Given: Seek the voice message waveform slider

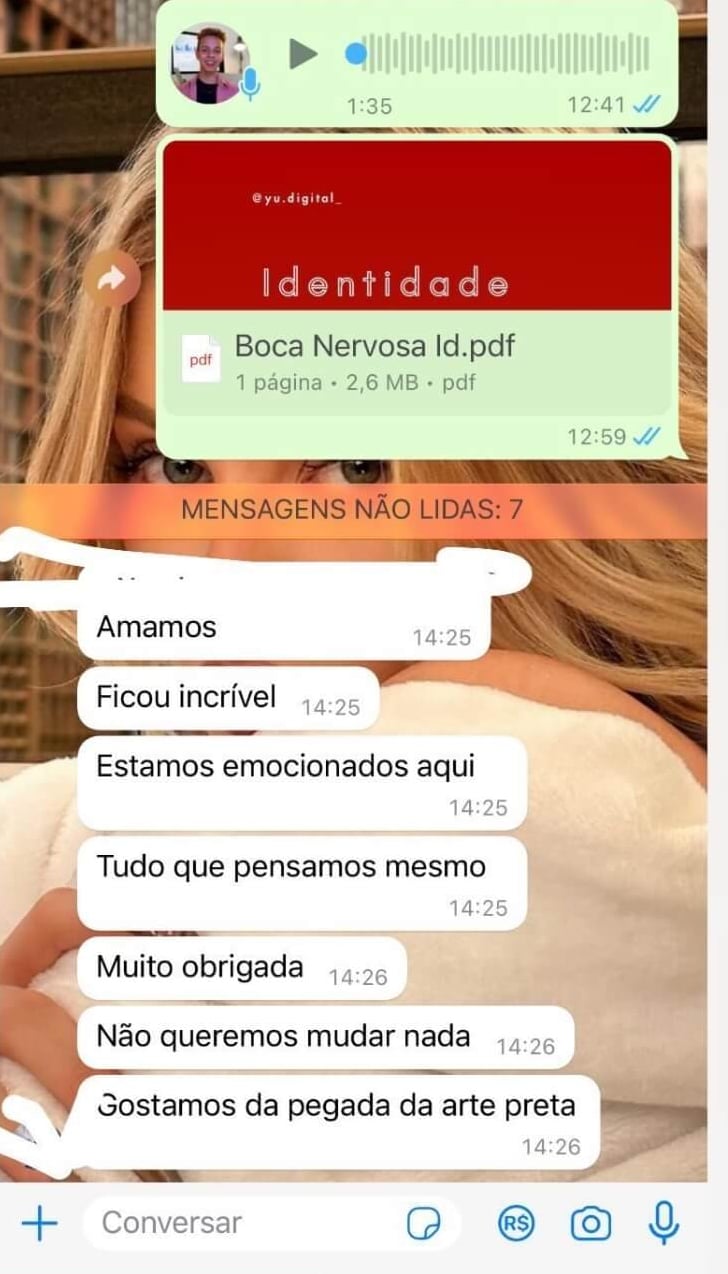Looking at the screenshot, I should [500, 54].
